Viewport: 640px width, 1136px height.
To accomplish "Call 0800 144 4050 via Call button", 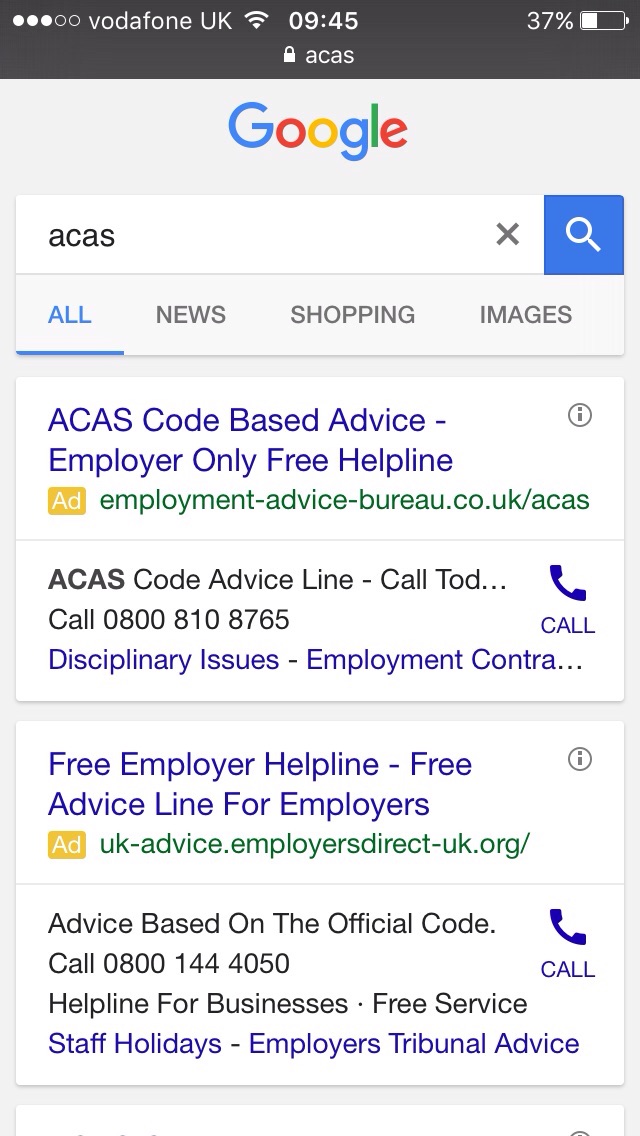I will point(568,944).
